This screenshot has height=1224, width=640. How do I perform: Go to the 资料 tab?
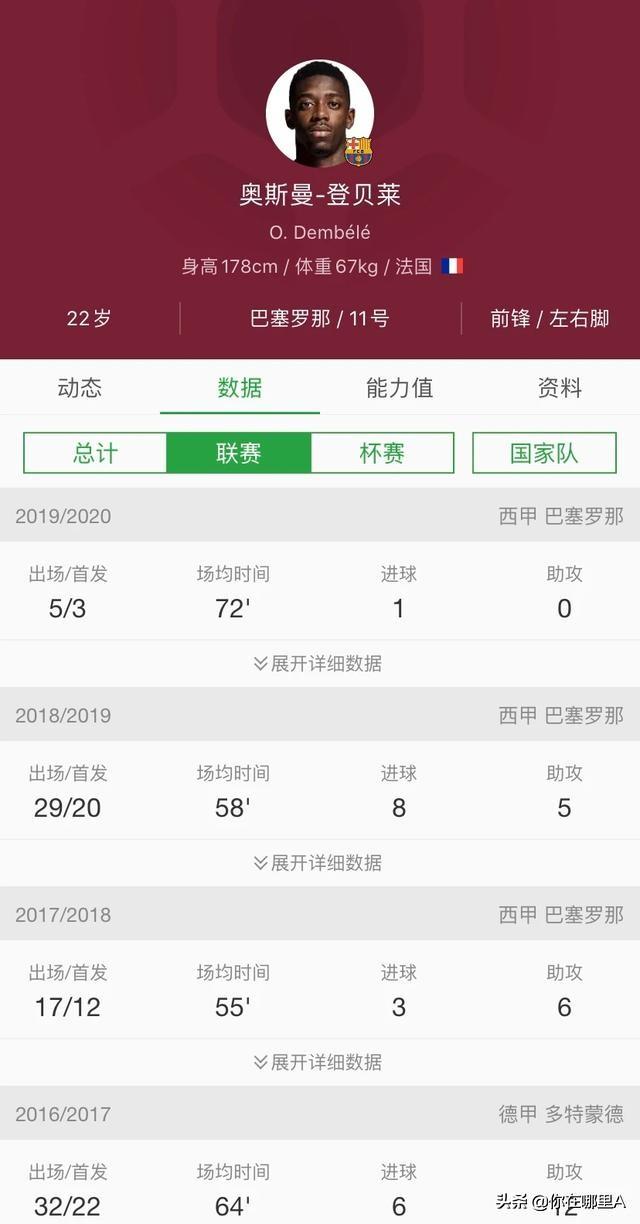[x=560, y=388]
